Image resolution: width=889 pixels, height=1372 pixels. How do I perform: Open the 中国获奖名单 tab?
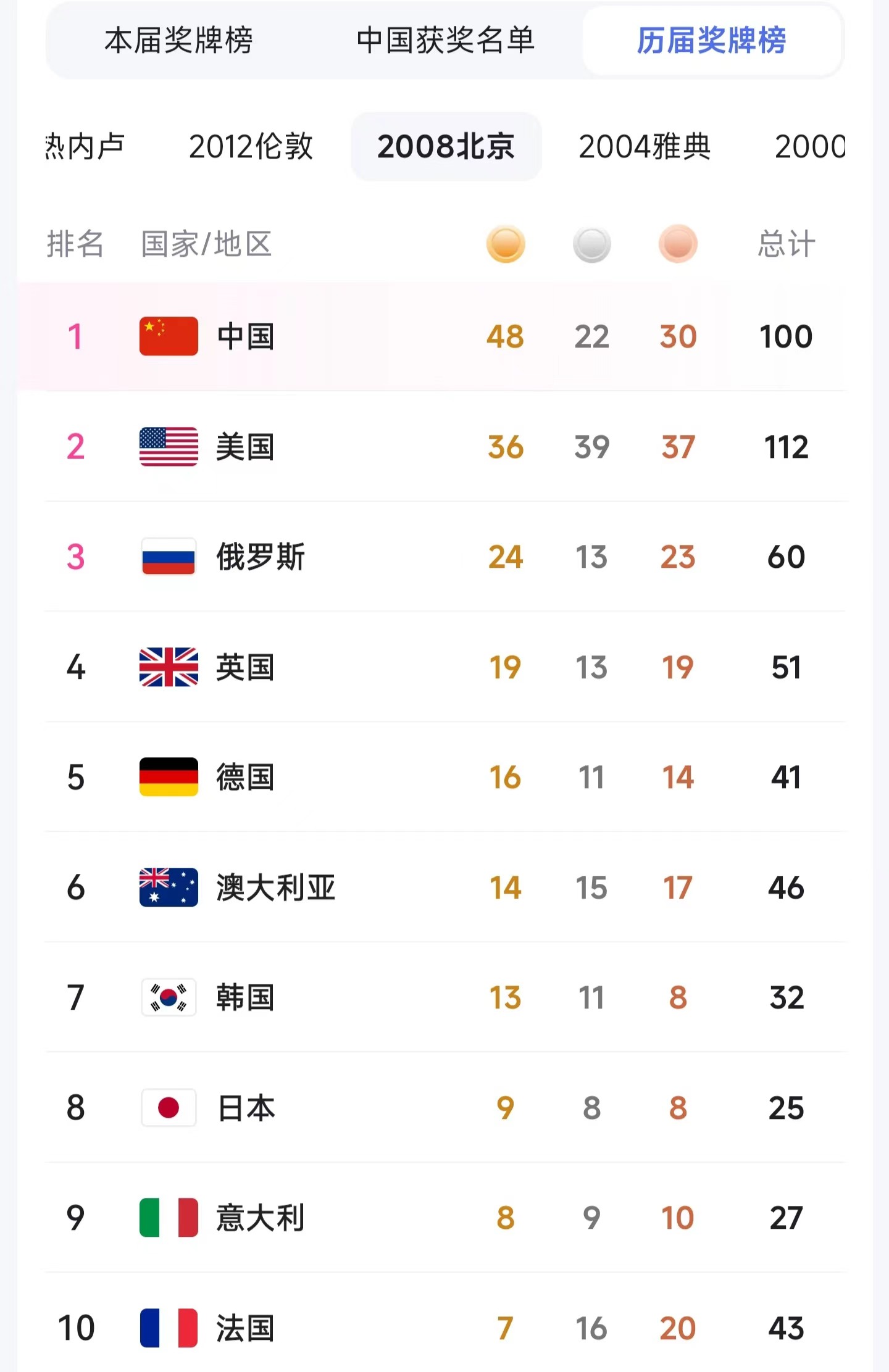point(445,41)
